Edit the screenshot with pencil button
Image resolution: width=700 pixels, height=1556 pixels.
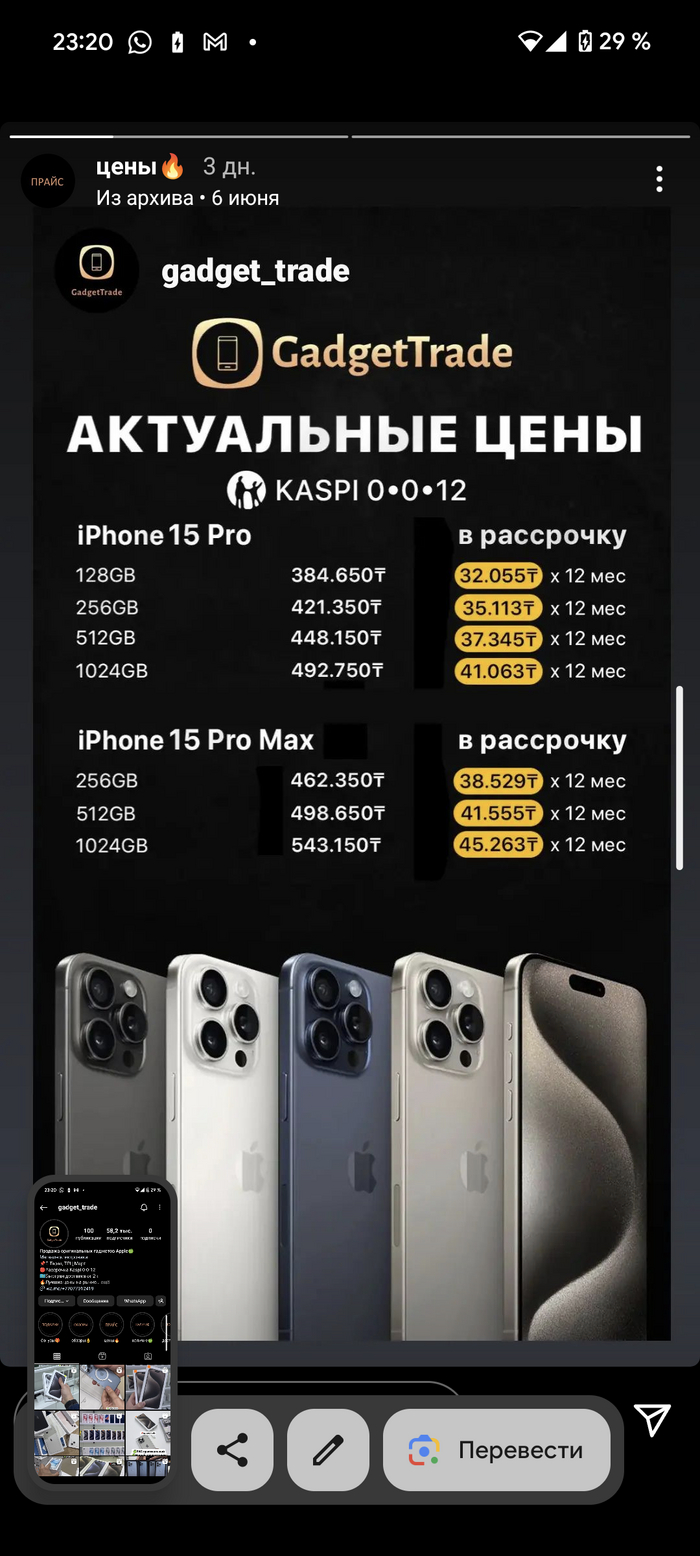click(328, 1450)
